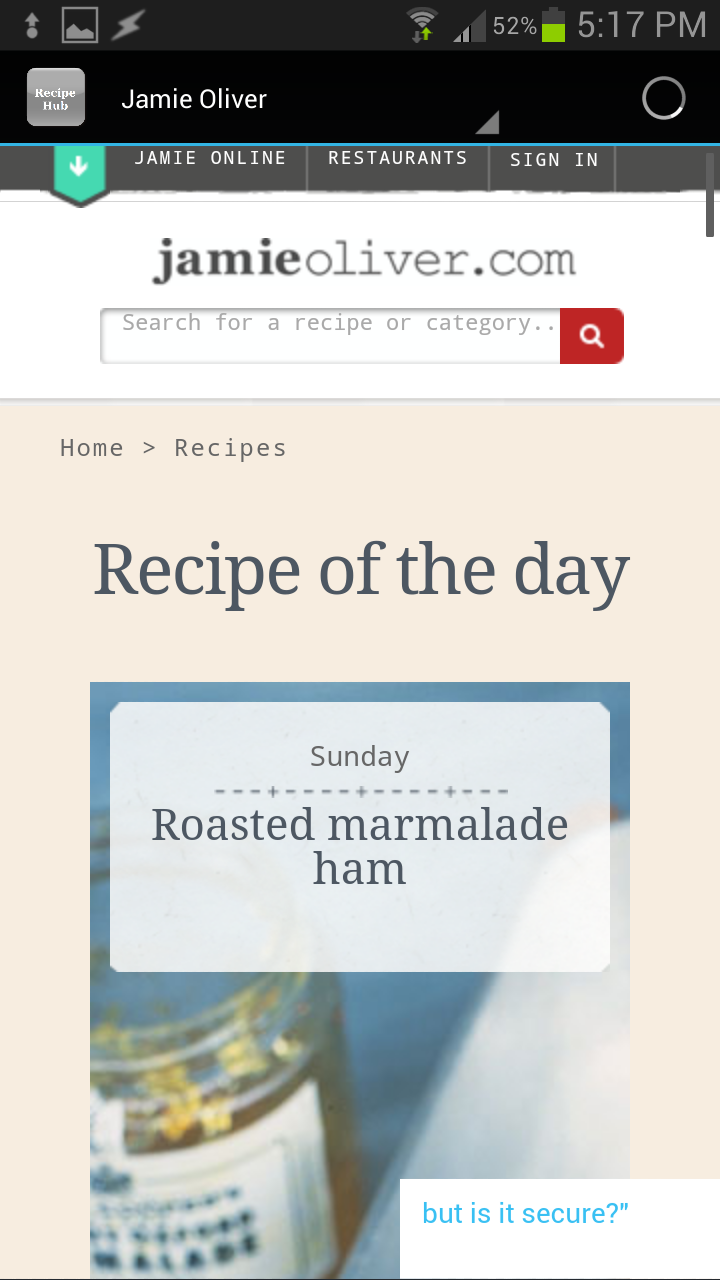This screenshot has width=720, height=1280.
Task: Tap the green download arrow badge
Action: click(79, 170)
